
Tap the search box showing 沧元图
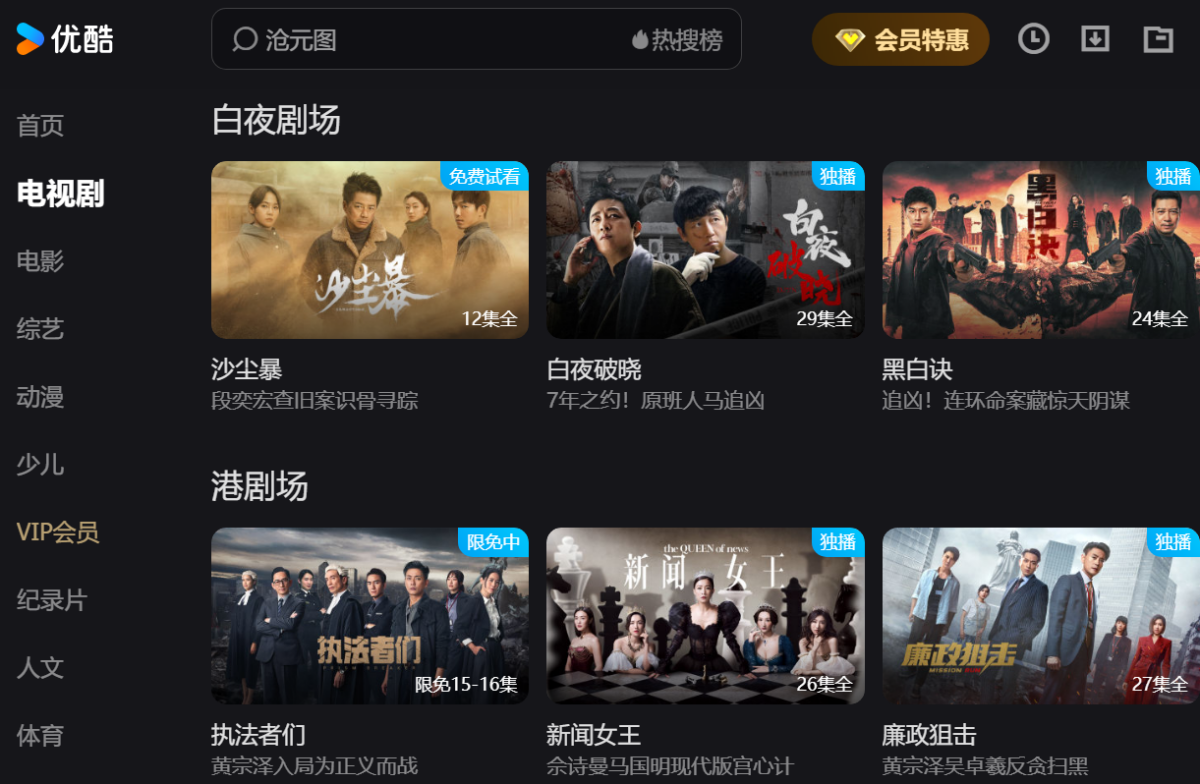point(420,40)
